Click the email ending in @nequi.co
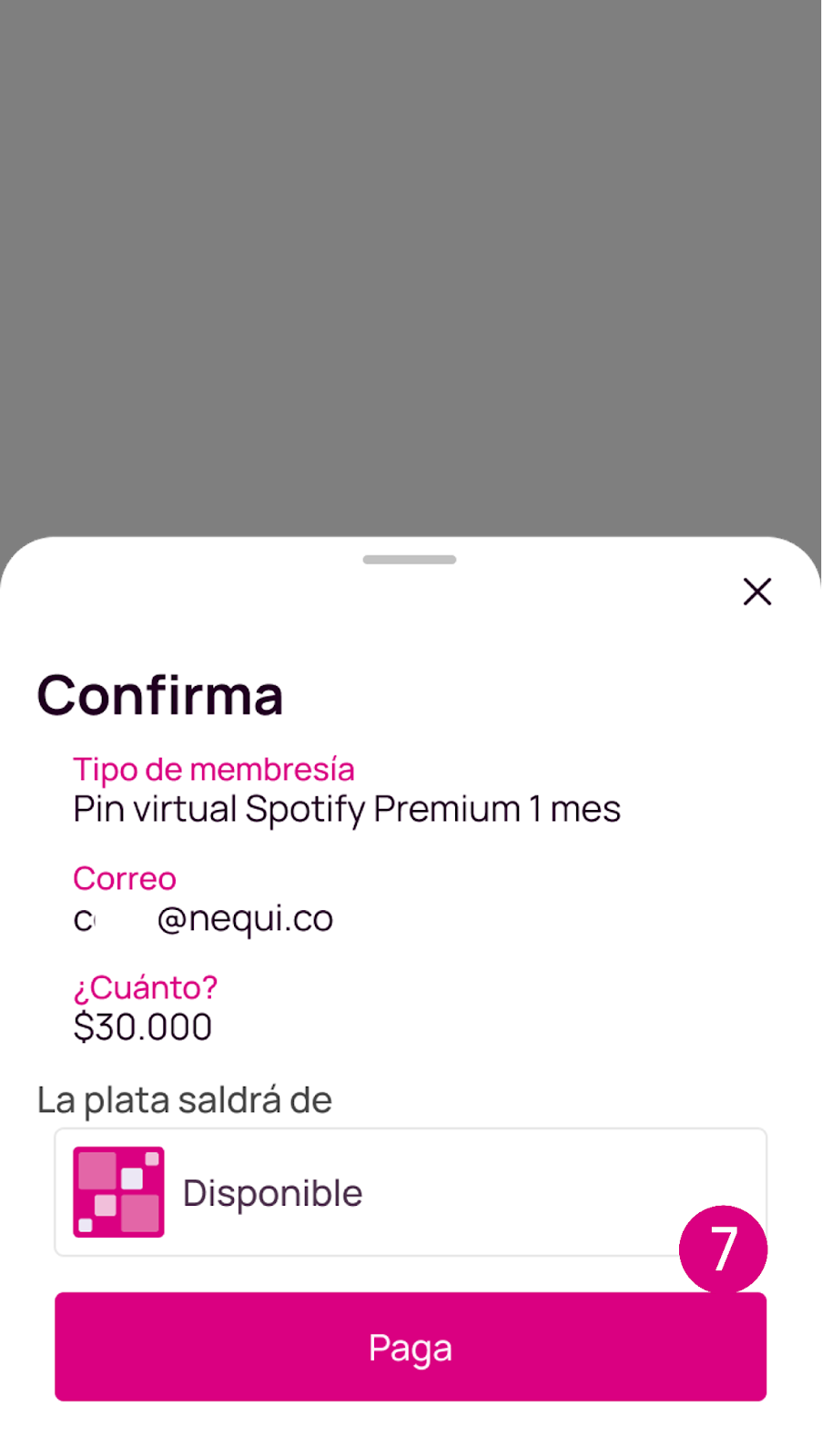 [x=203, y=917]
